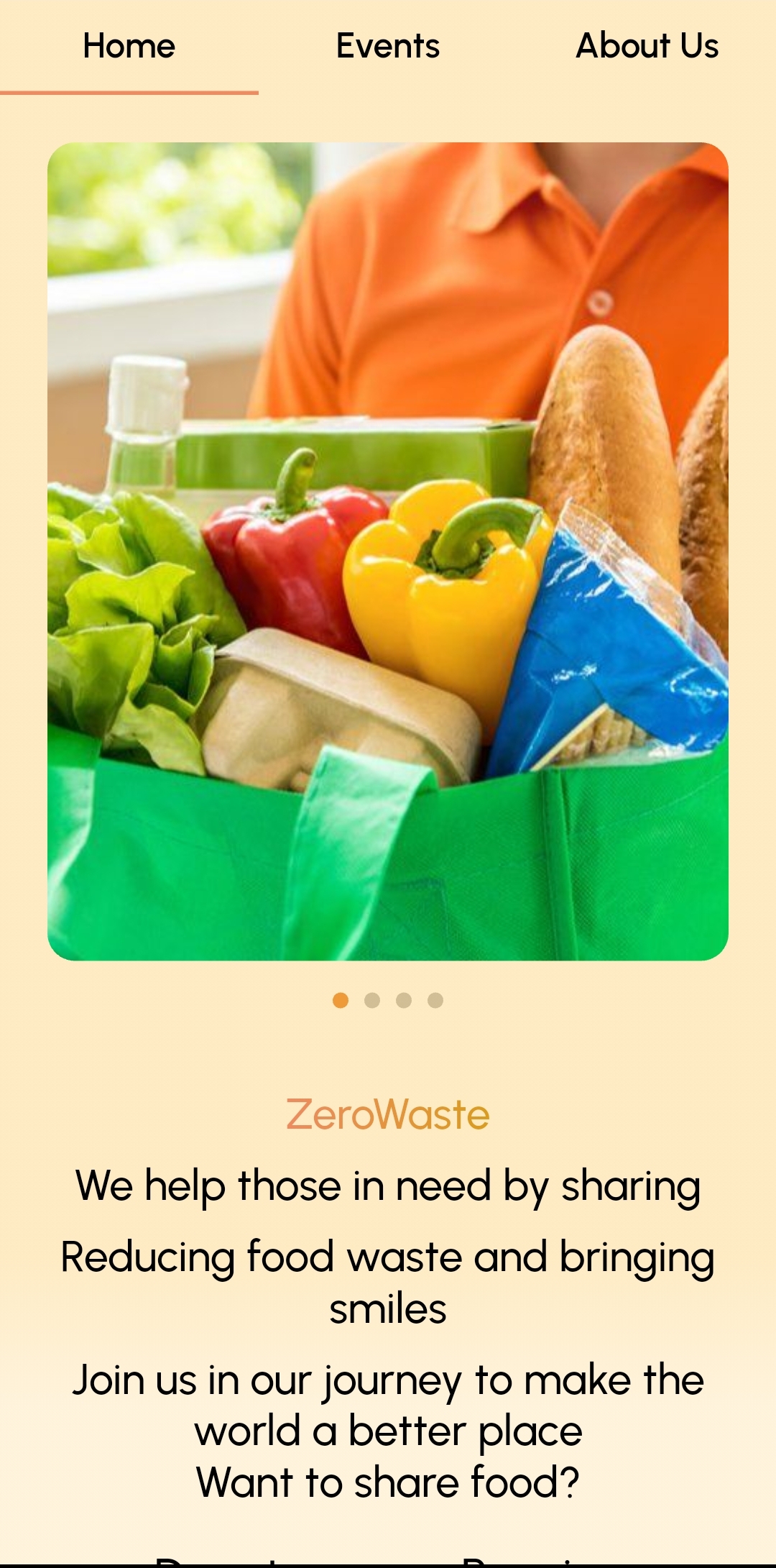
Task: Jump to the third carousel page dot
Action: tap(404, 1000)
